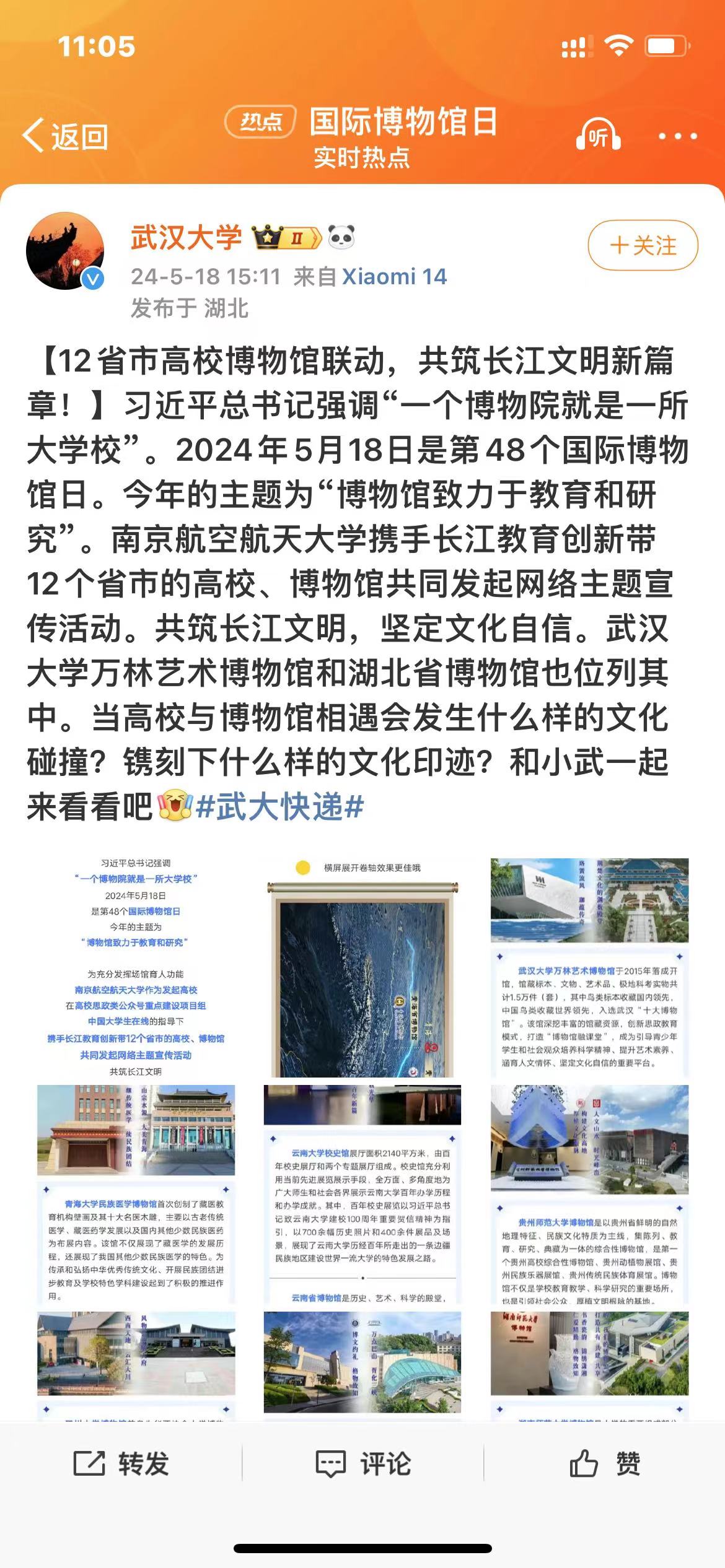The width and height of the screenshot is (725, 1568).
Task: Open the #武大快递# hashtag
Action: (279, 807)
